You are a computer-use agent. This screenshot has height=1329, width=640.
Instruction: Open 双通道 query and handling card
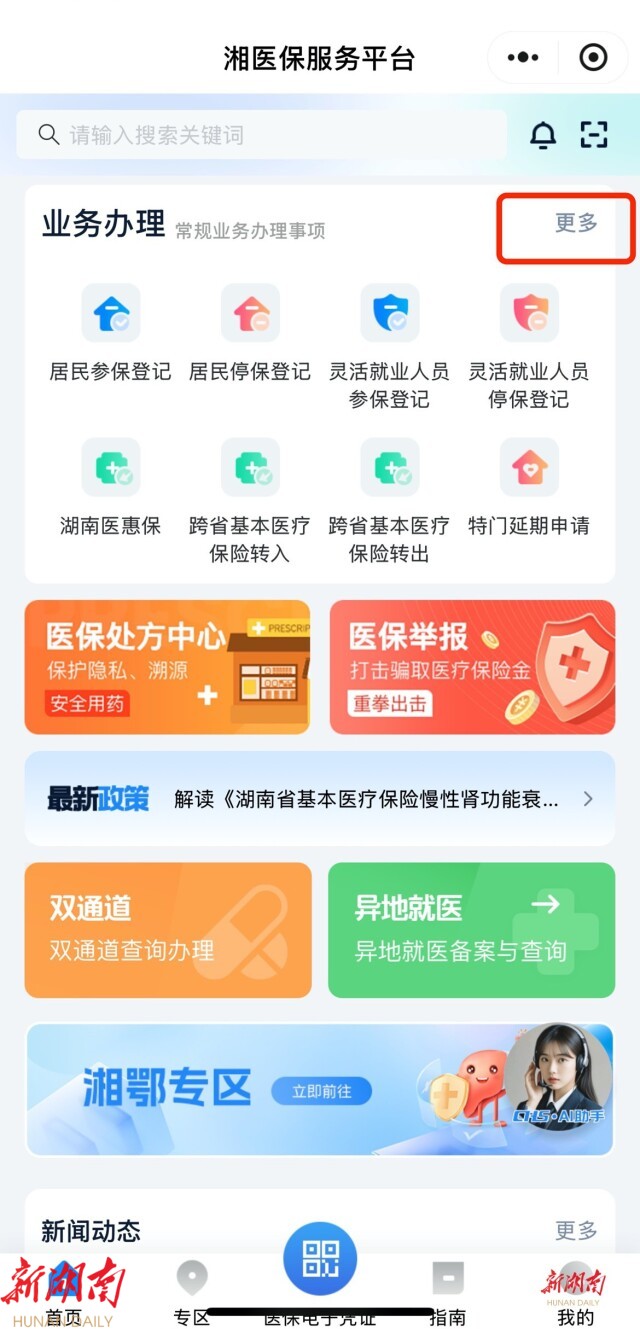click(x=168, y=930)
